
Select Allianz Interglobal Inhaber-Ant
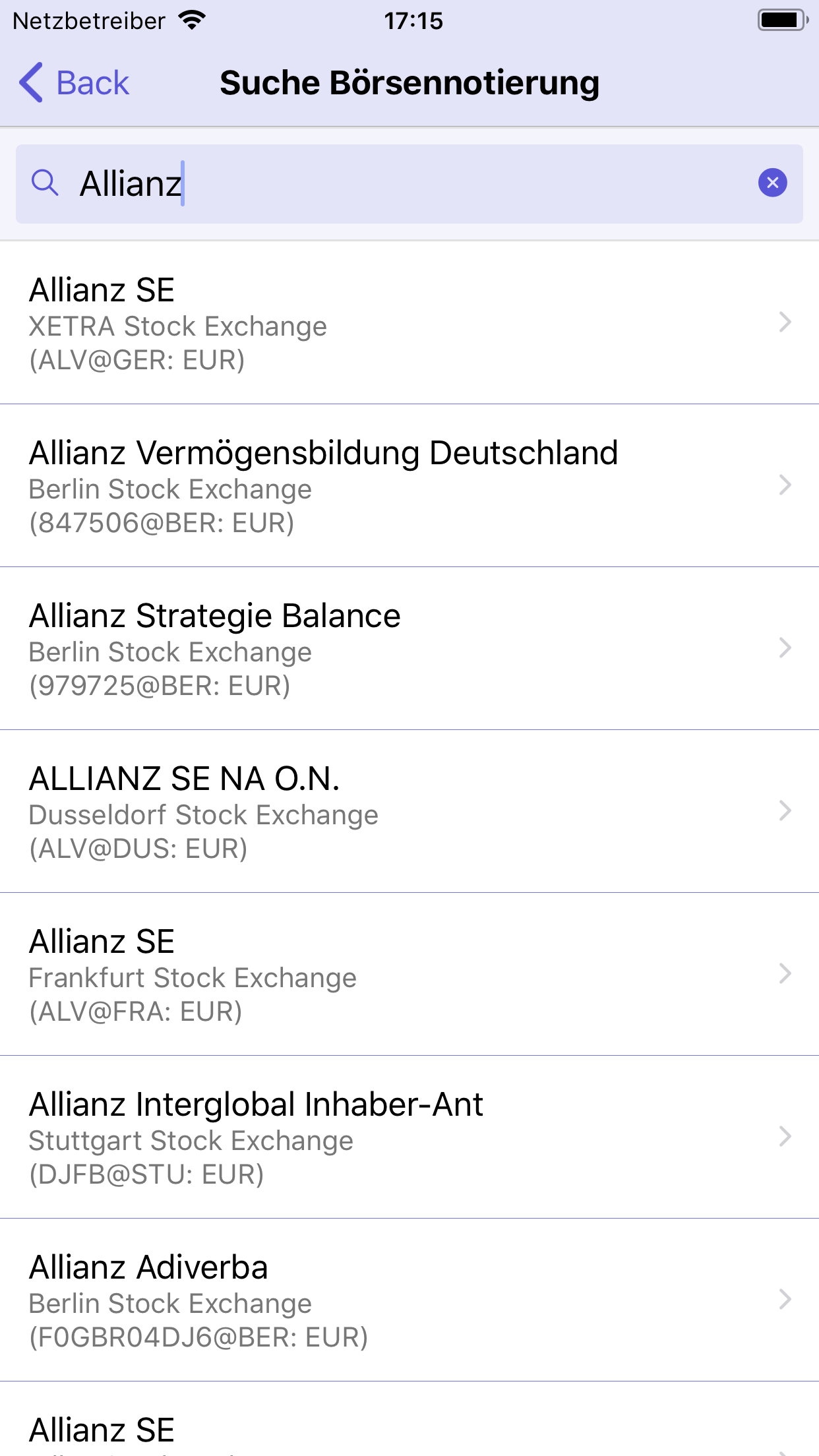click(x=409, y=1137)
